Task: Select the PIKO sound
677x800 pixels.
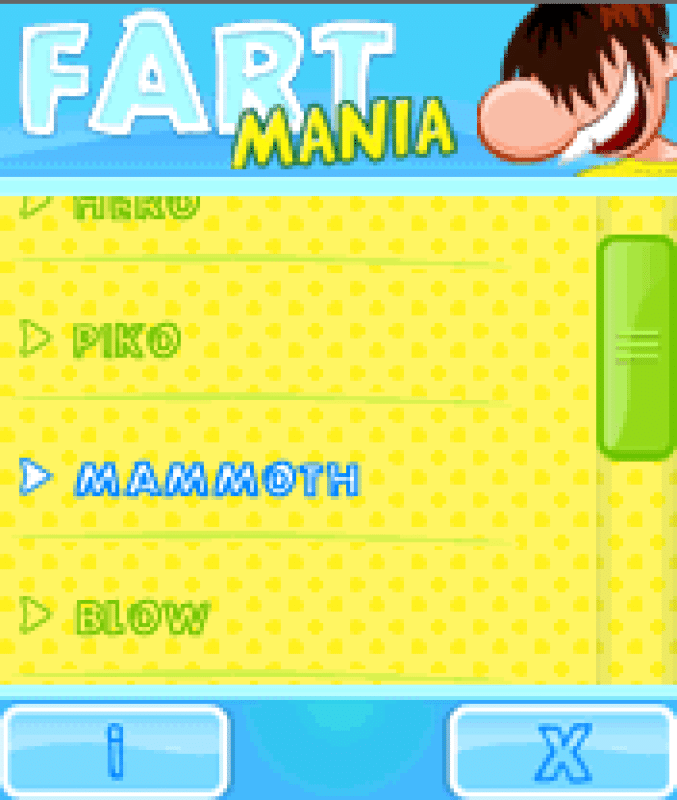Action: [126, 342]
